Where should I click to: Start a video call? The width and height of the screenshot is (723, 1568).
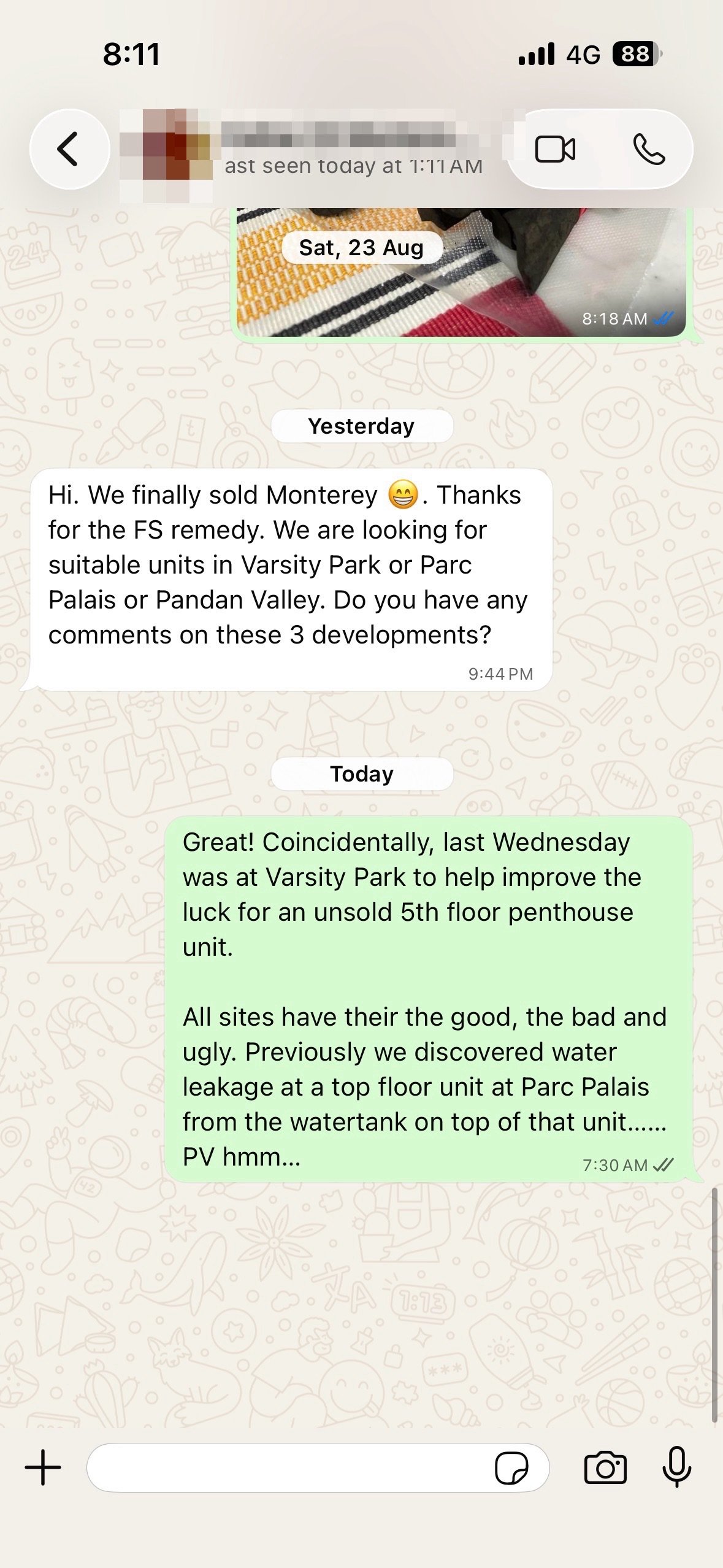pyautogui.click(x=555, y=149)
